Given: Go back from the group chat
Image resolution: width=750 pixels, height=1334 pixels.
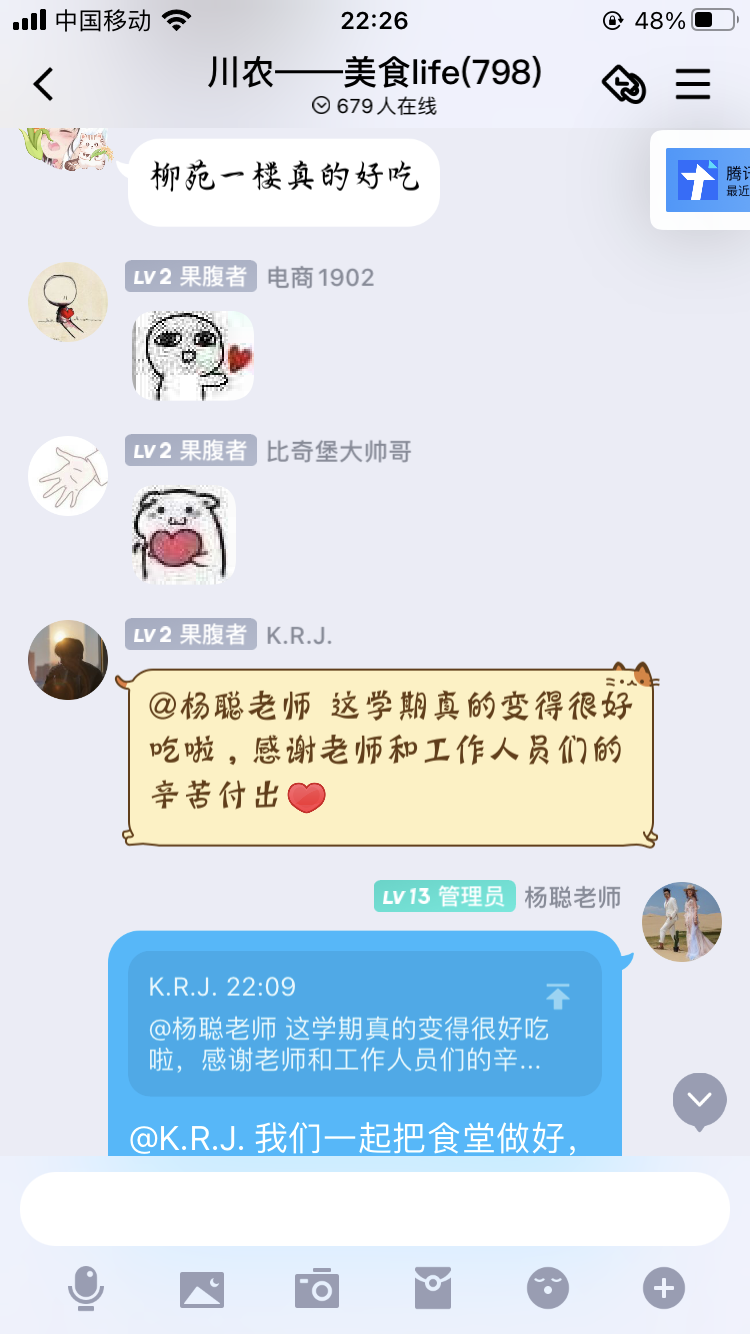Looking at the screenshot, I should click(x=43, y=85).
